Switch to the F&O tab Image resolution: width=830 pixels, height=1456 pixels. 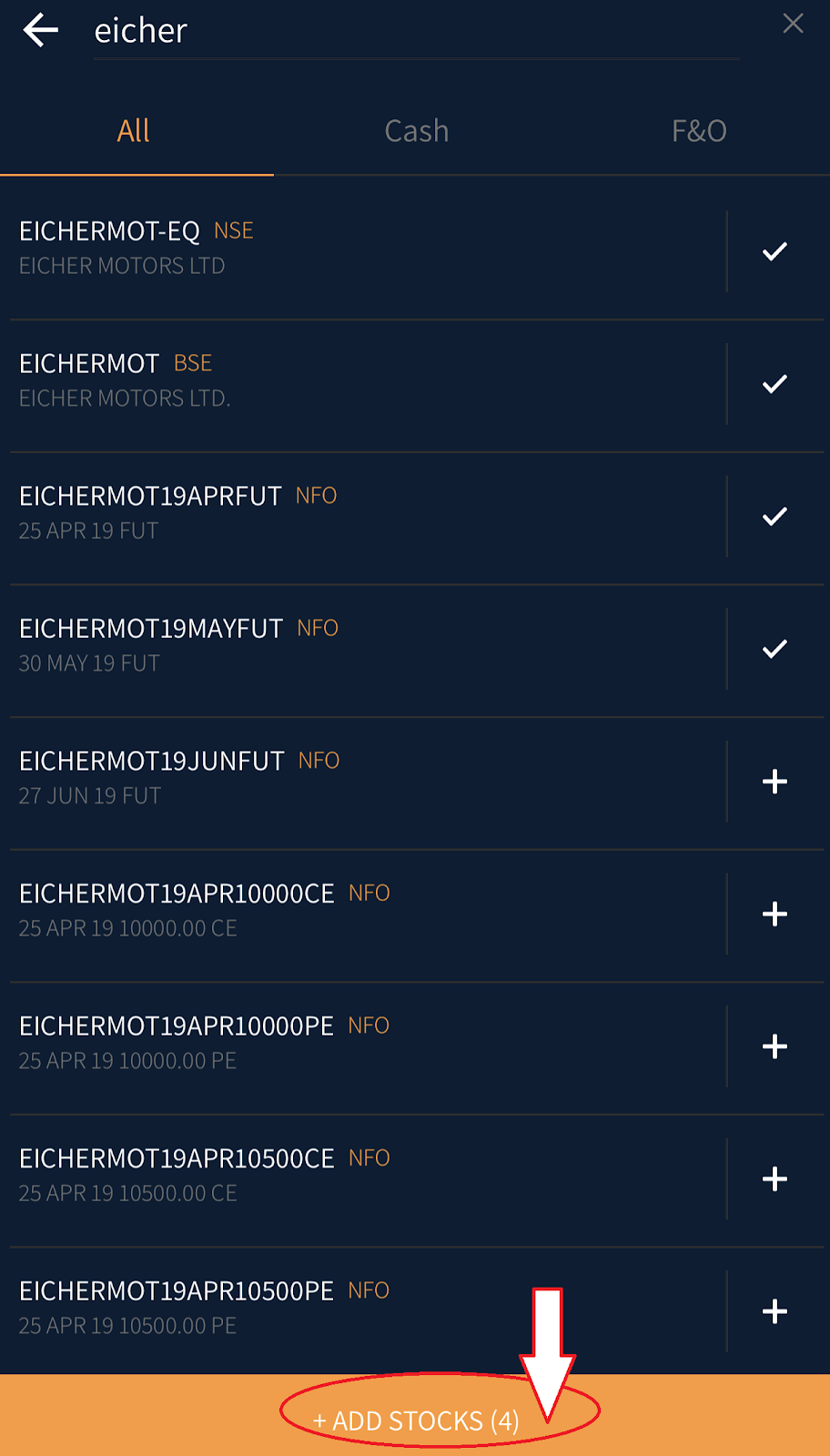click(698, 131)
